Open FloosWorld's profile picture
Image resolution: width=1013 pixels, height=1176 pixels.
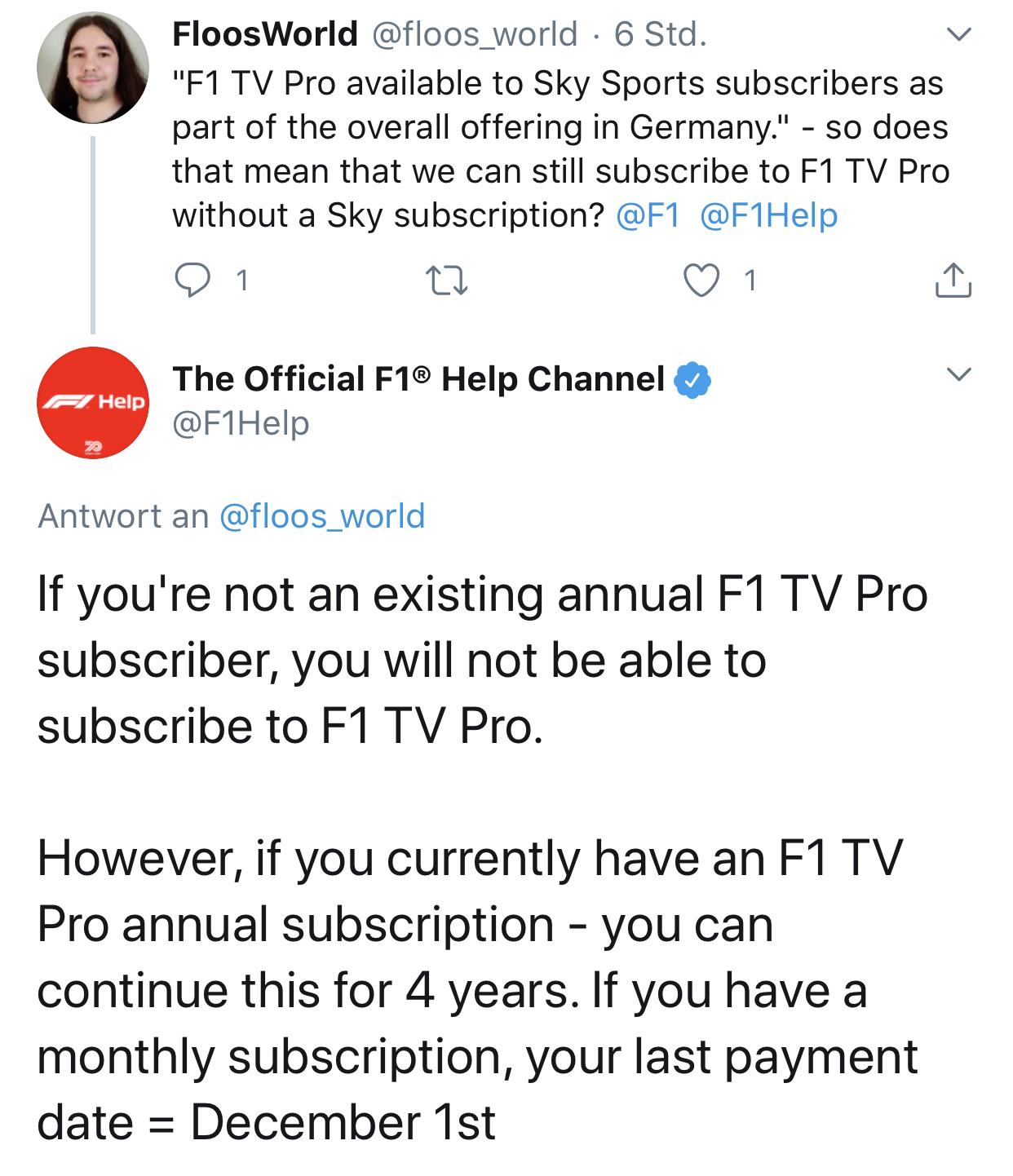click(x=93, y=69)
